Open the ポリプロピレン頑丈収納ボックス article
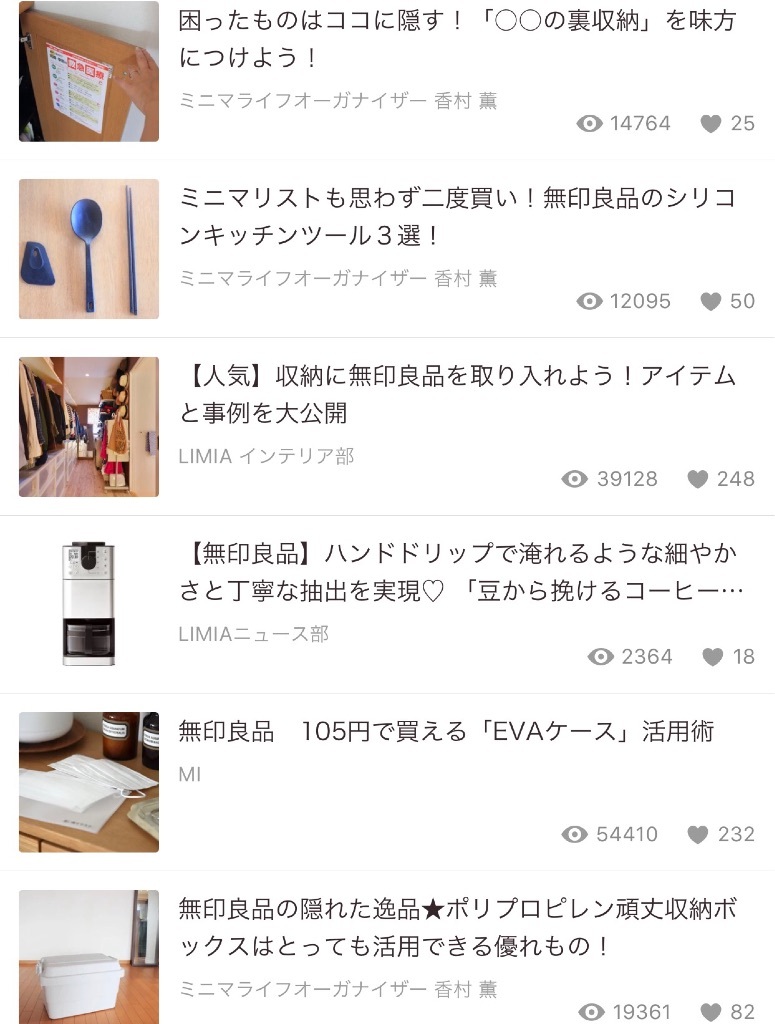The height and width of the screenshot is (1024, 775). click(x=456, y=927)
